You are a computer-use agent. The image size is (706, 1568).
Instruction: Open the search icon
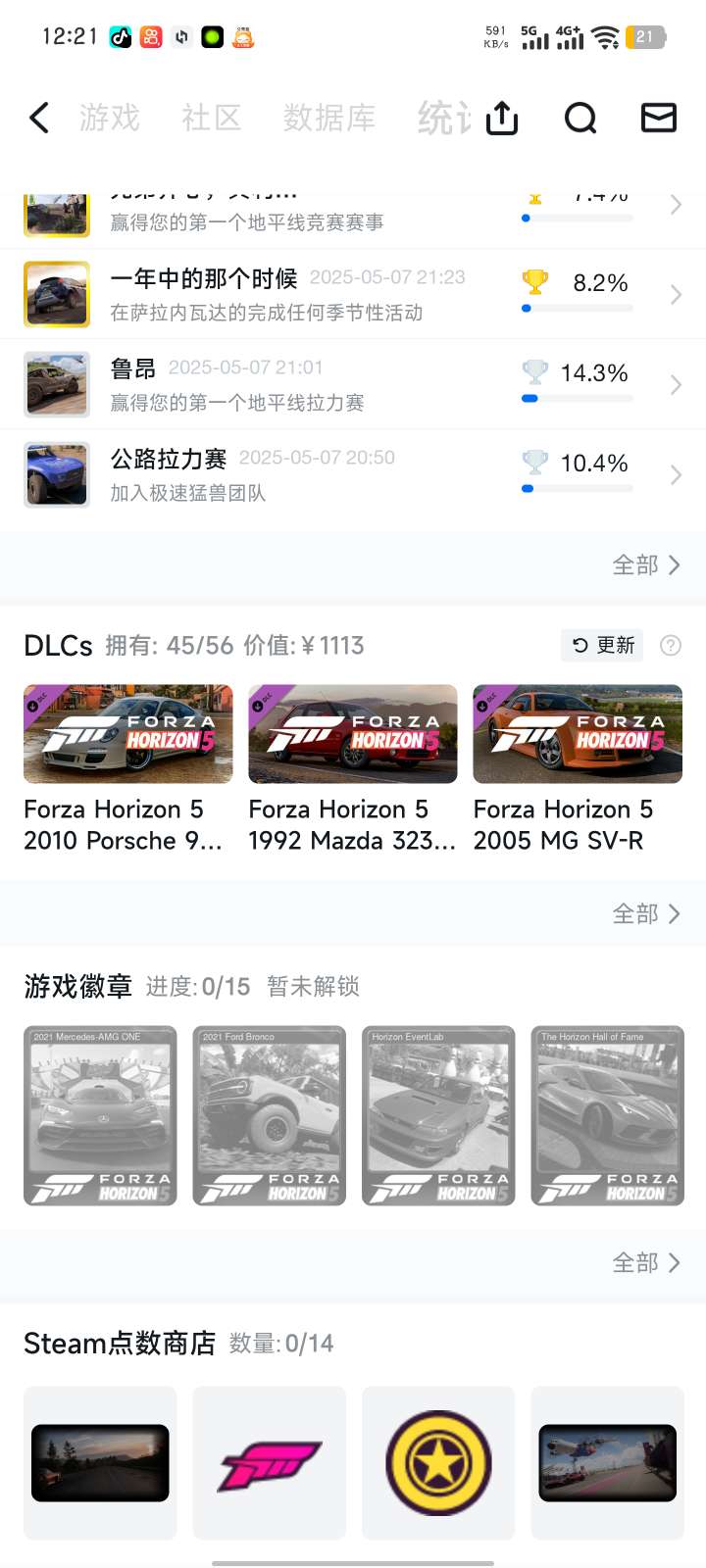(x=580, y=118)
